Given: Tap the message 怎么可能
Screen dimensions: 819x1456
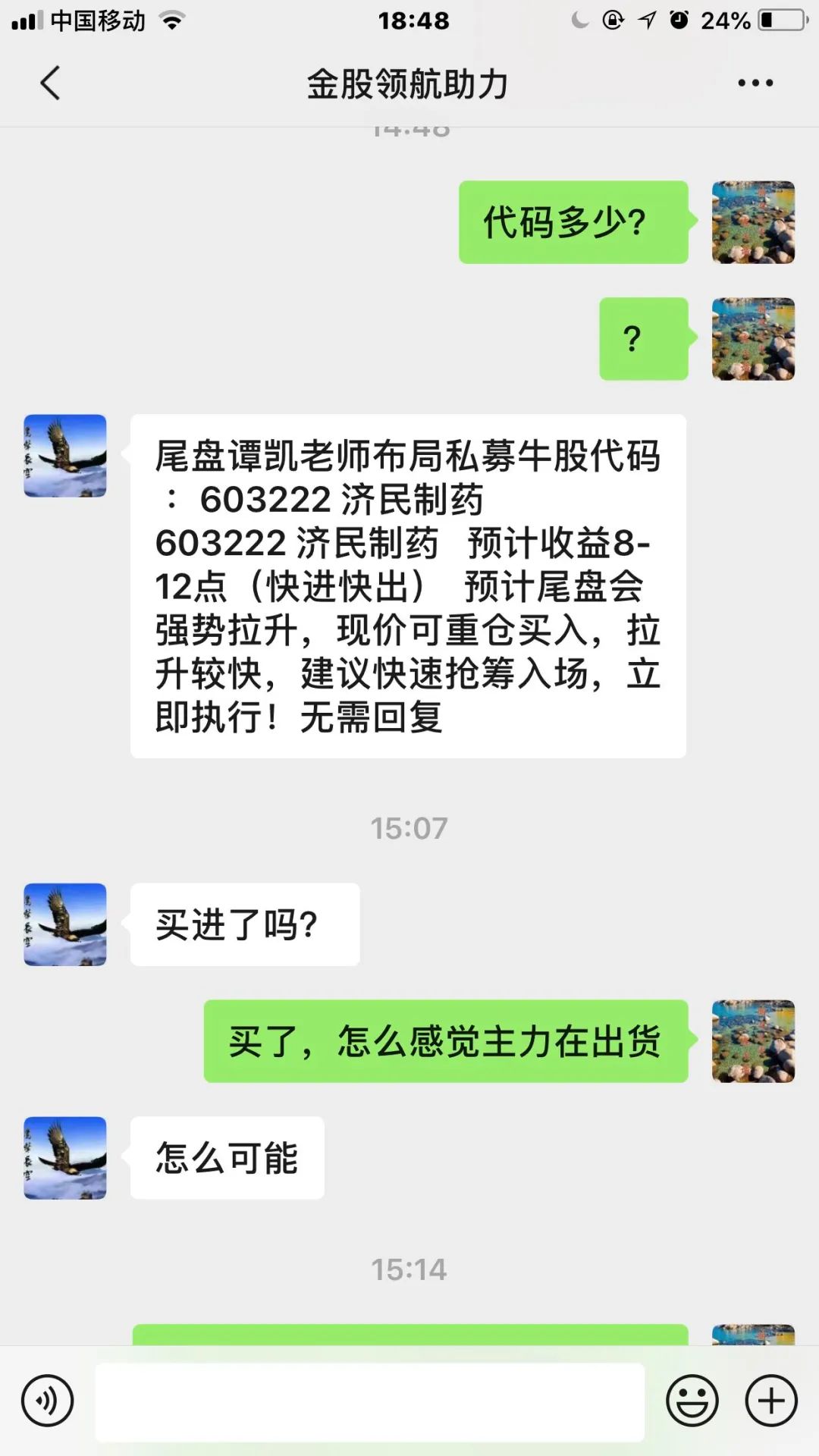Looking at the screenshot, I should pos(227,1158).
